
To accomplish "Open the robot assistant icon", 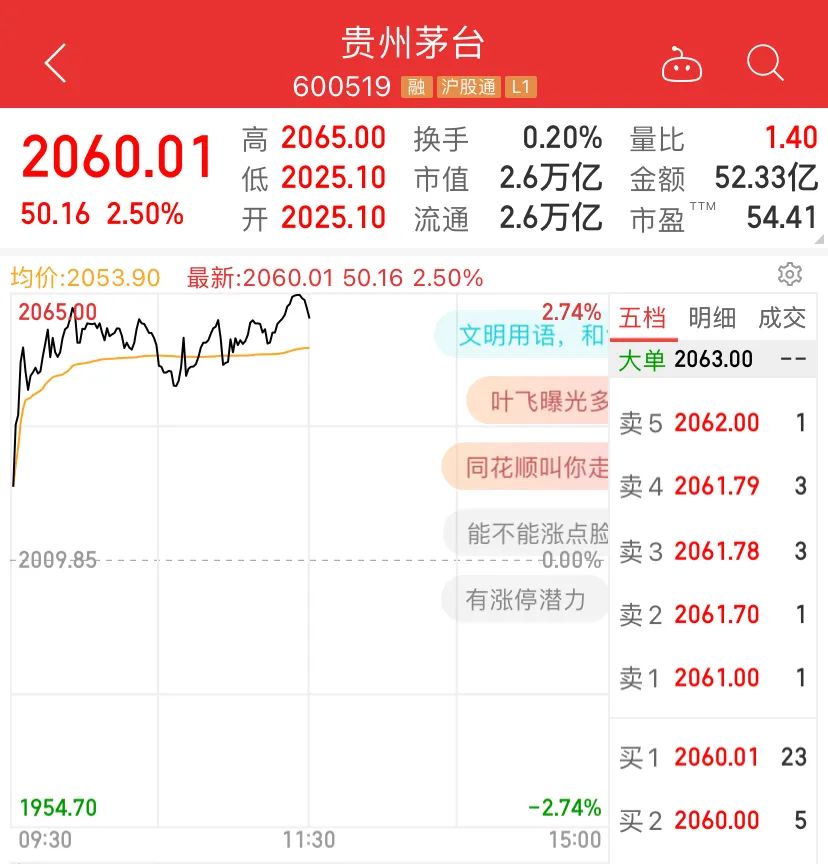I will tap(682, 66).
